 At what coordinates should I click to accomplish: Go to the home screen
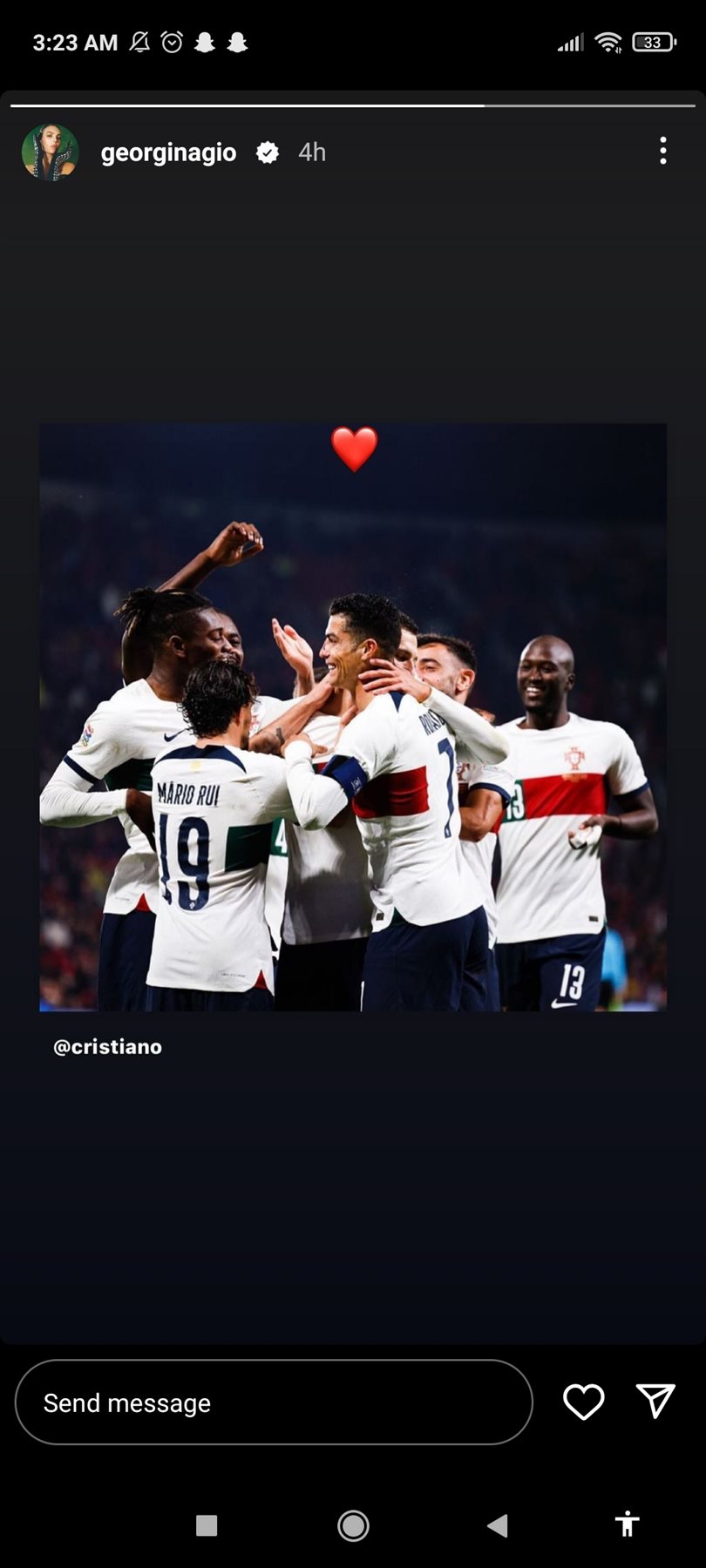(x=353, y=1525)
